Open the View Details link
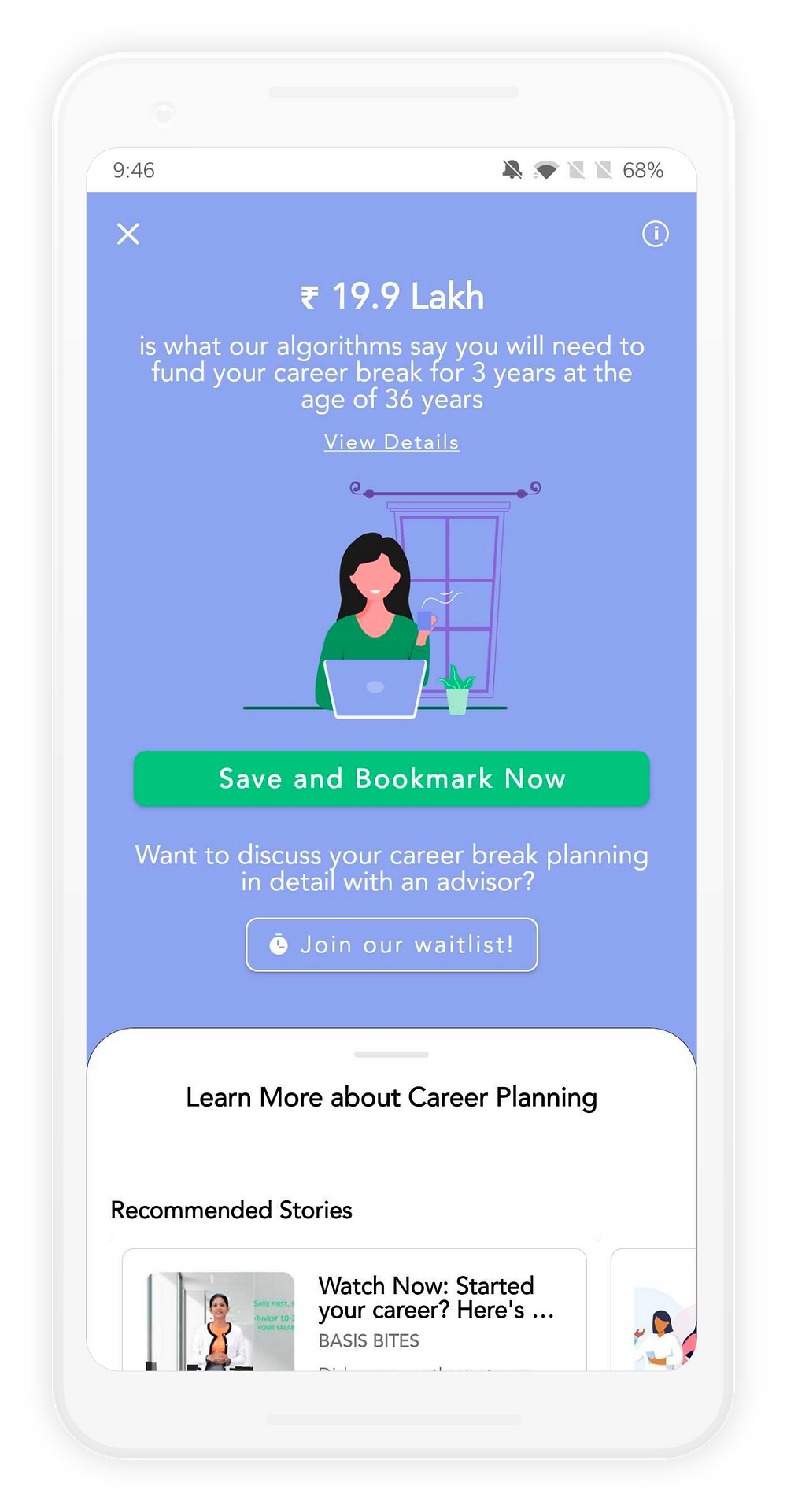 coord(391,442)
